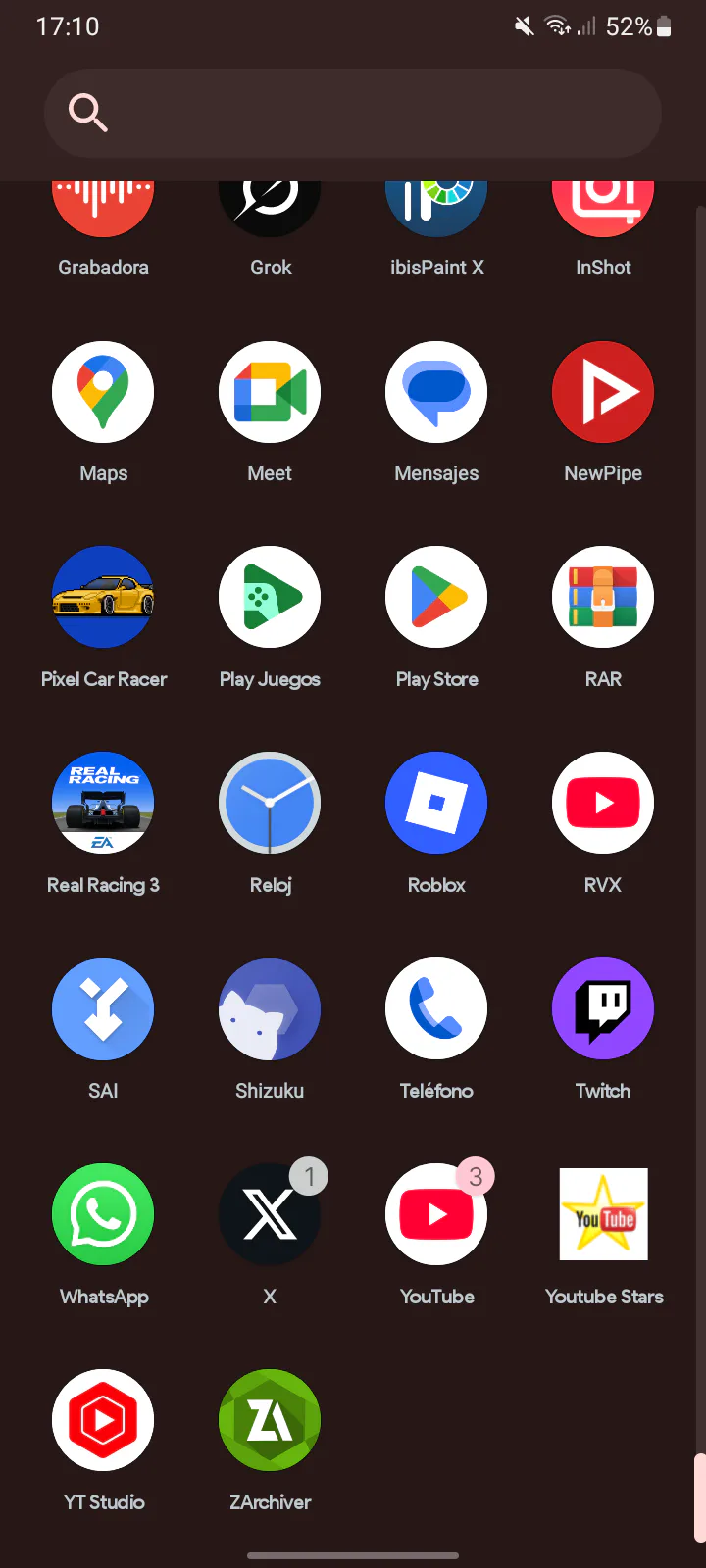Tap the app search field

[353, 114]
